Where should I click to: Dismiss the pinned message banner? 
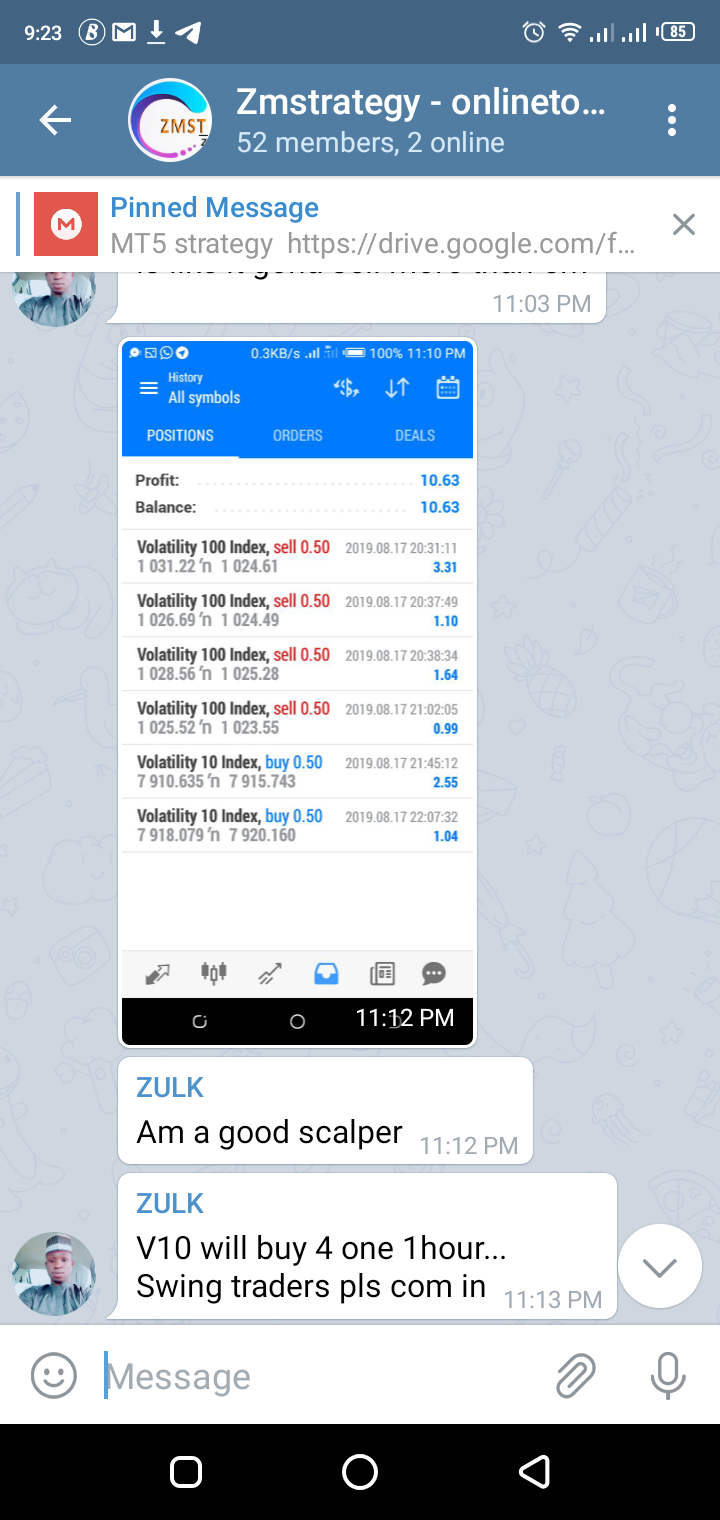[x=683, y=225]
